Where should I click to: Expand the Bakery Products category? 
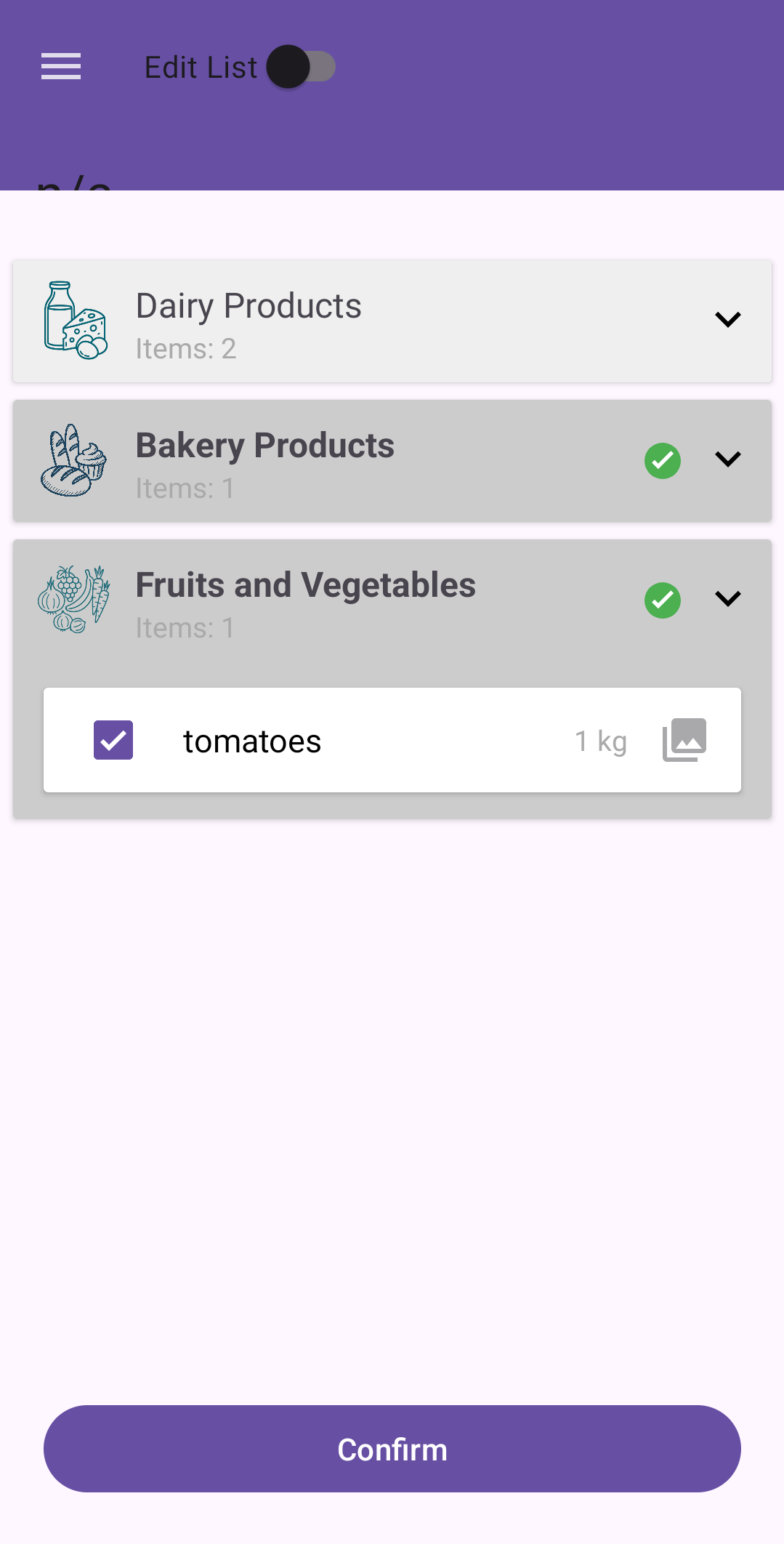(x=728, y=459)
